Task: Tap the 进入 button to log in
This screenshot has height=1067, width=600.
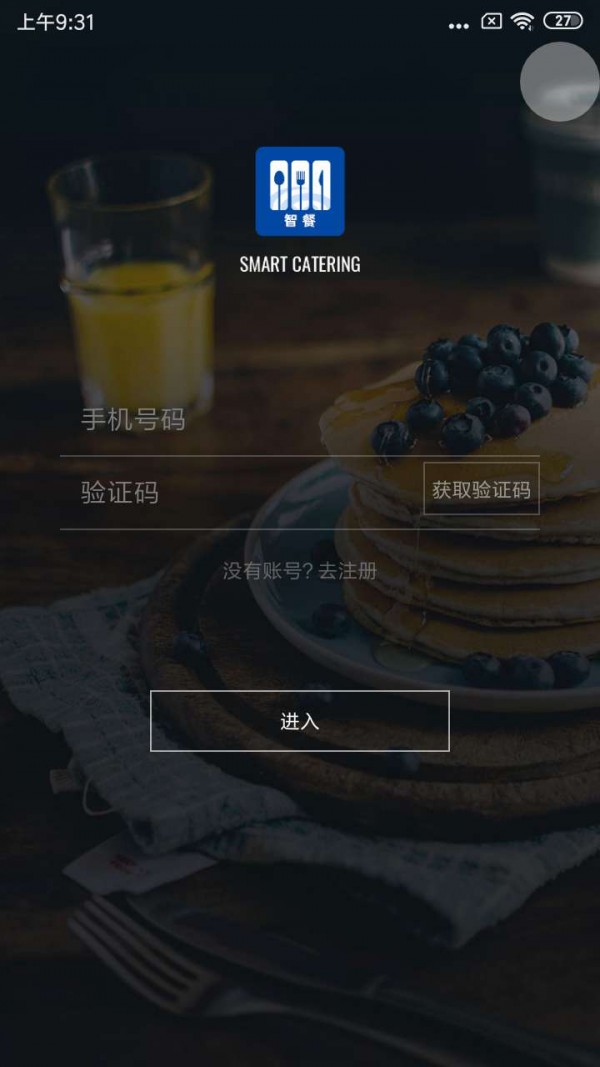Action: 299,721
